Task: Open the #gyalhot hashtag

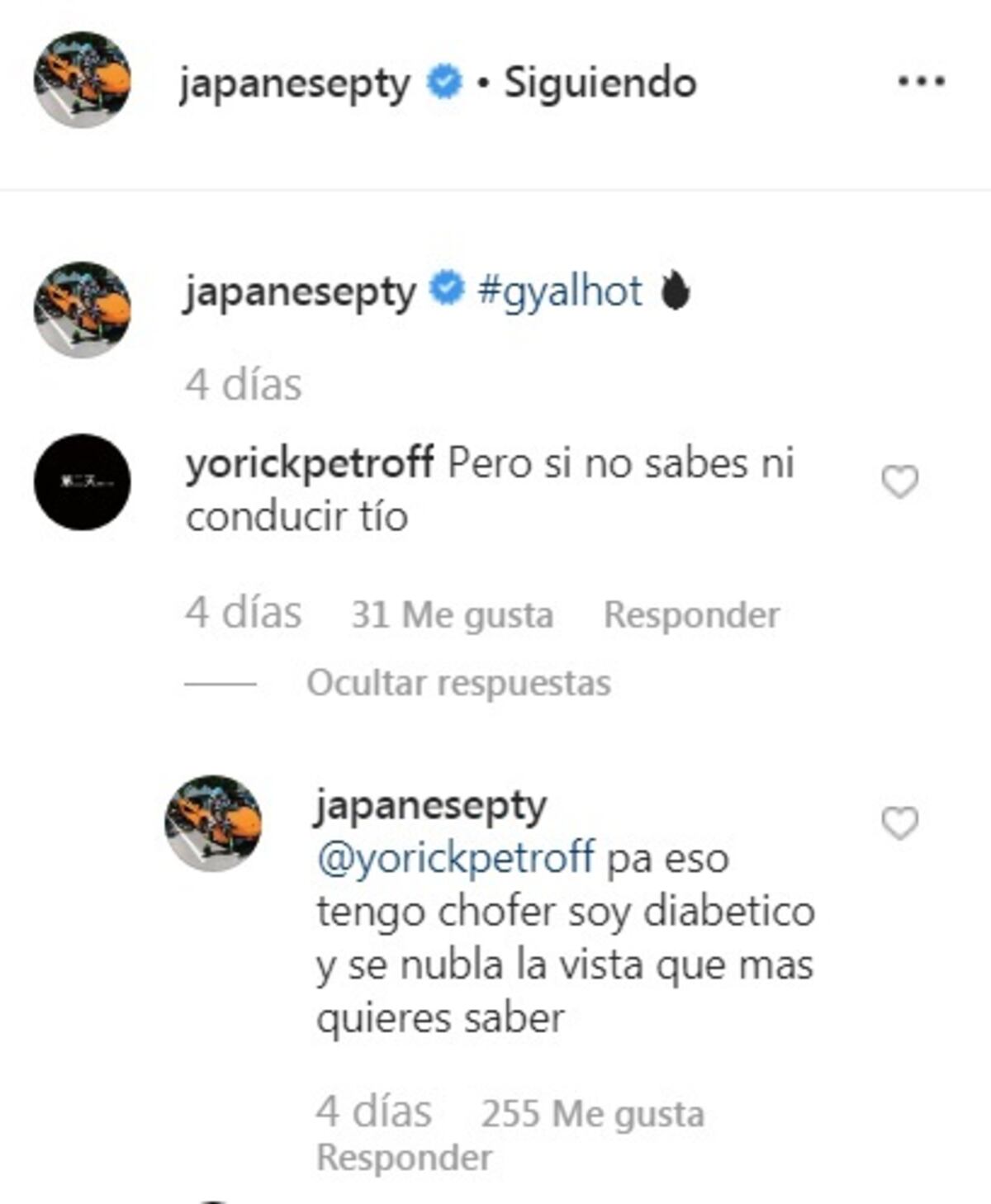Action: point(560,291)
